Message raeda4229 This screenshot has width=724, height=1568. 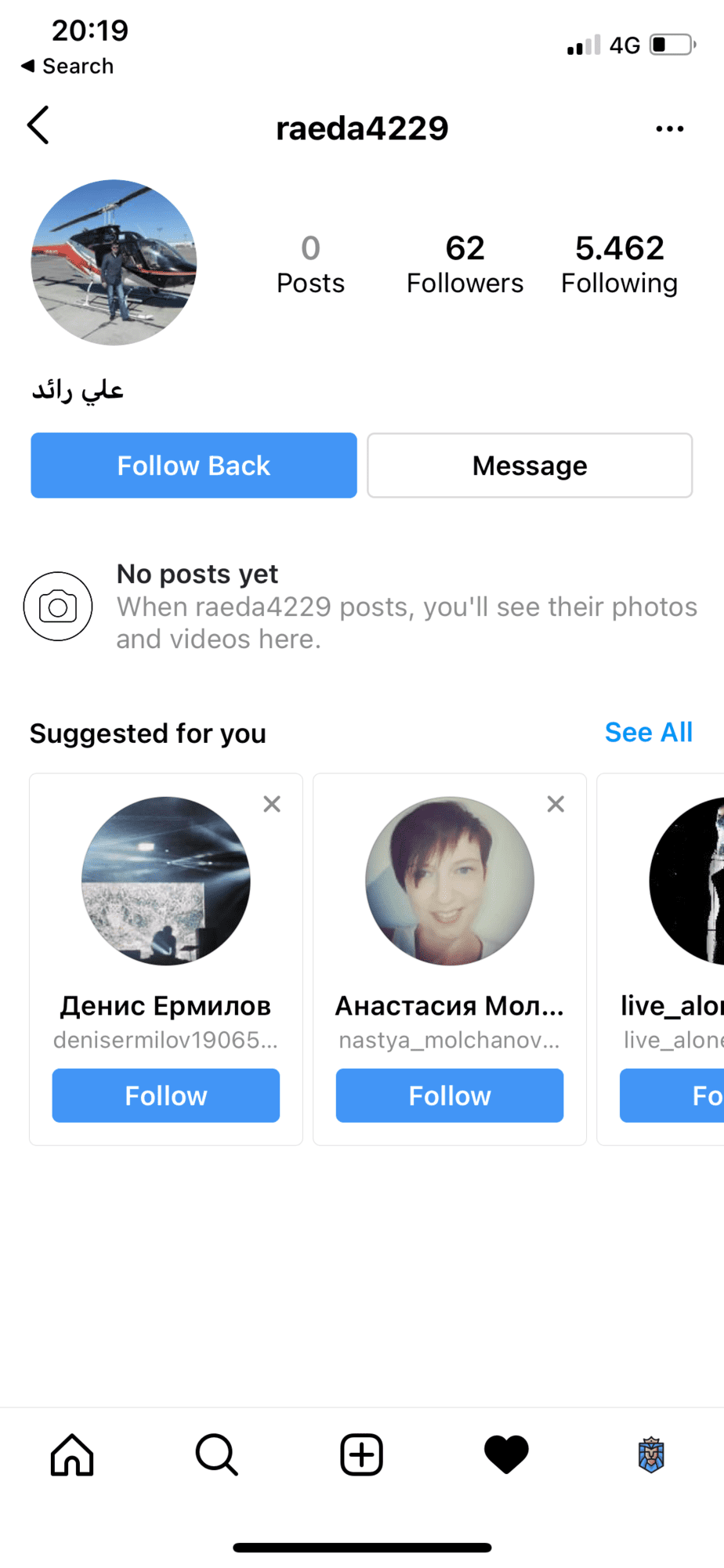[530, 465]
